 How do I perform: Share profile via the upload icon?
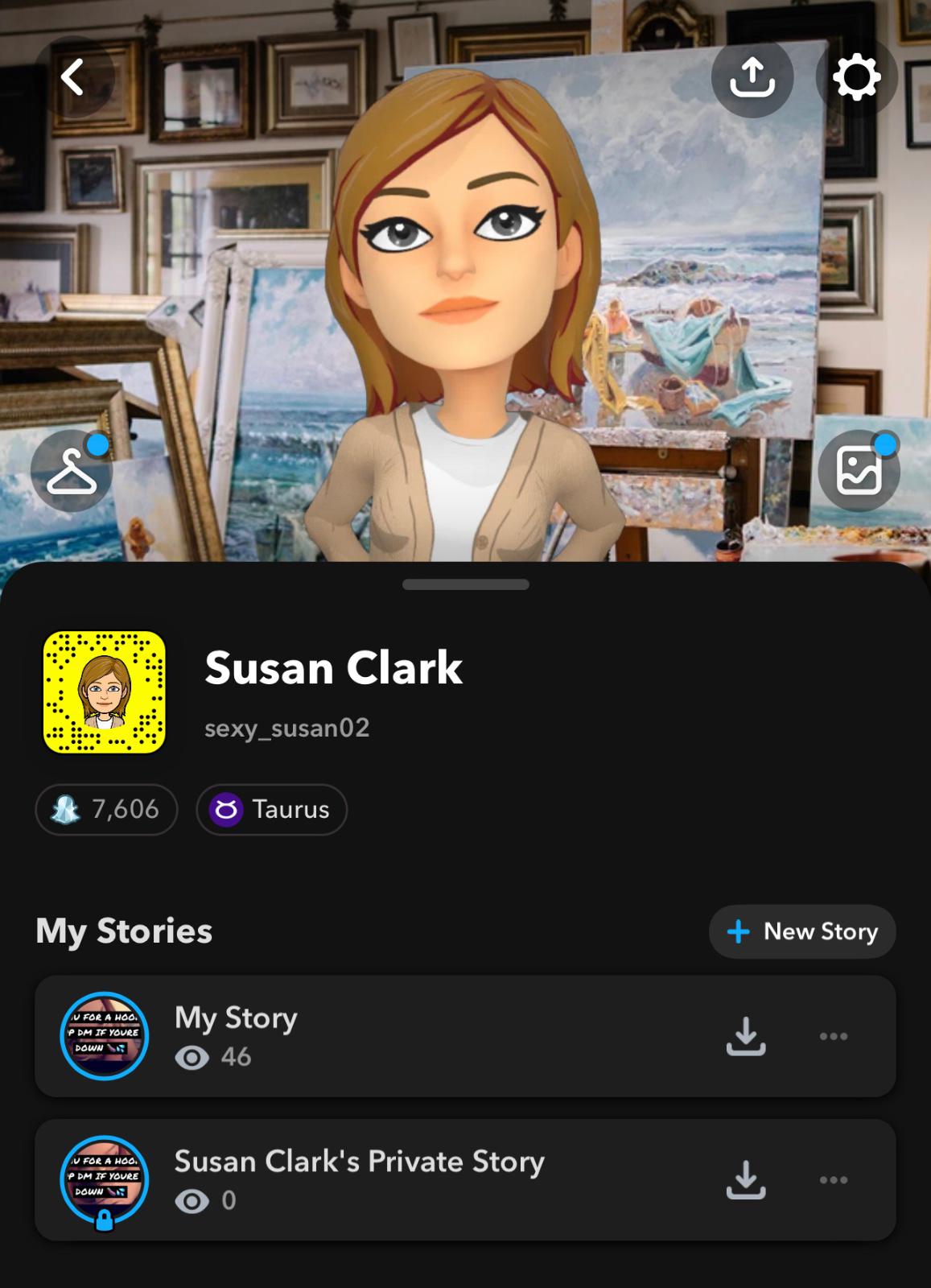tap(752, 77)
